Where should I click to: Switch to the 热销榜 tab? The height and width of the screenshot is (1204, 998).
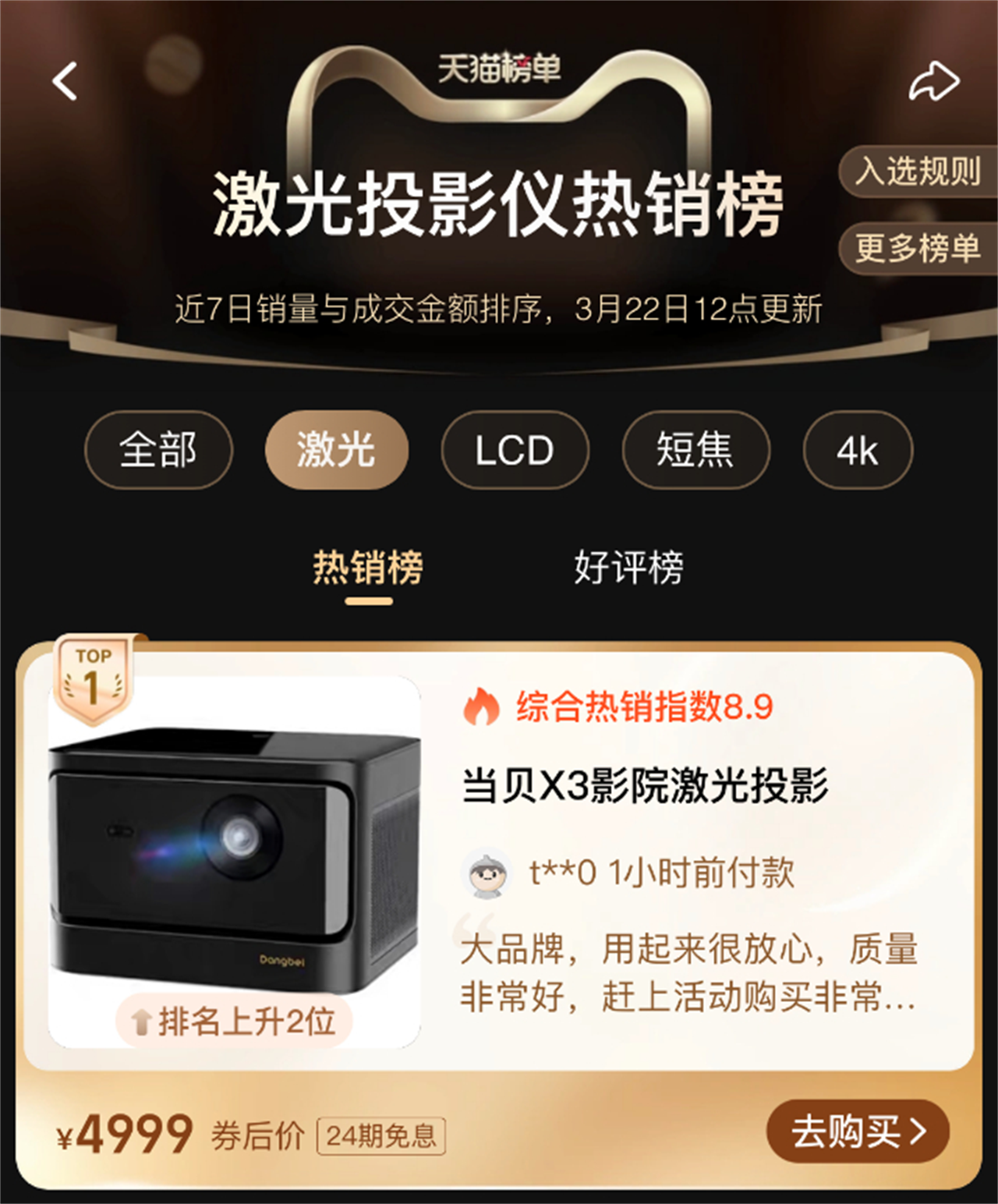pos(368,568)
